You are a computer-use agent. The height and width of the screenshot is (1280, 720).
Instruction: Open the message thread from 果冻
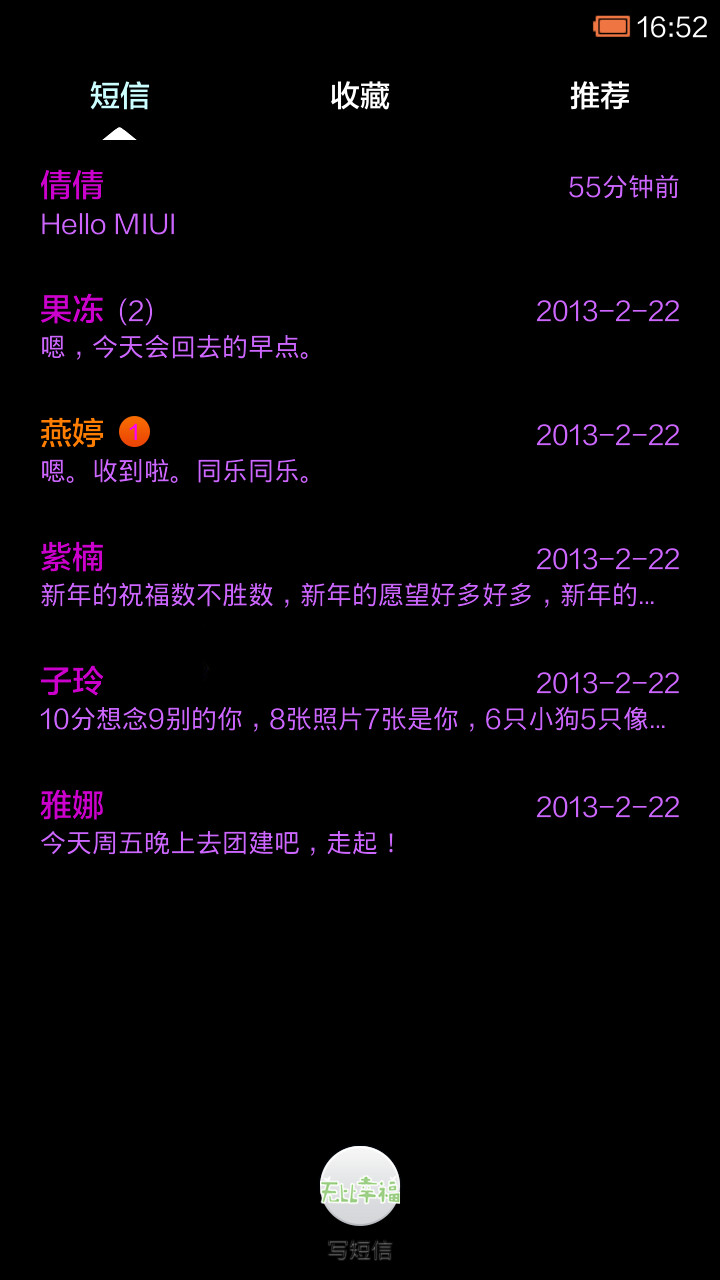(x=360, y=328)
